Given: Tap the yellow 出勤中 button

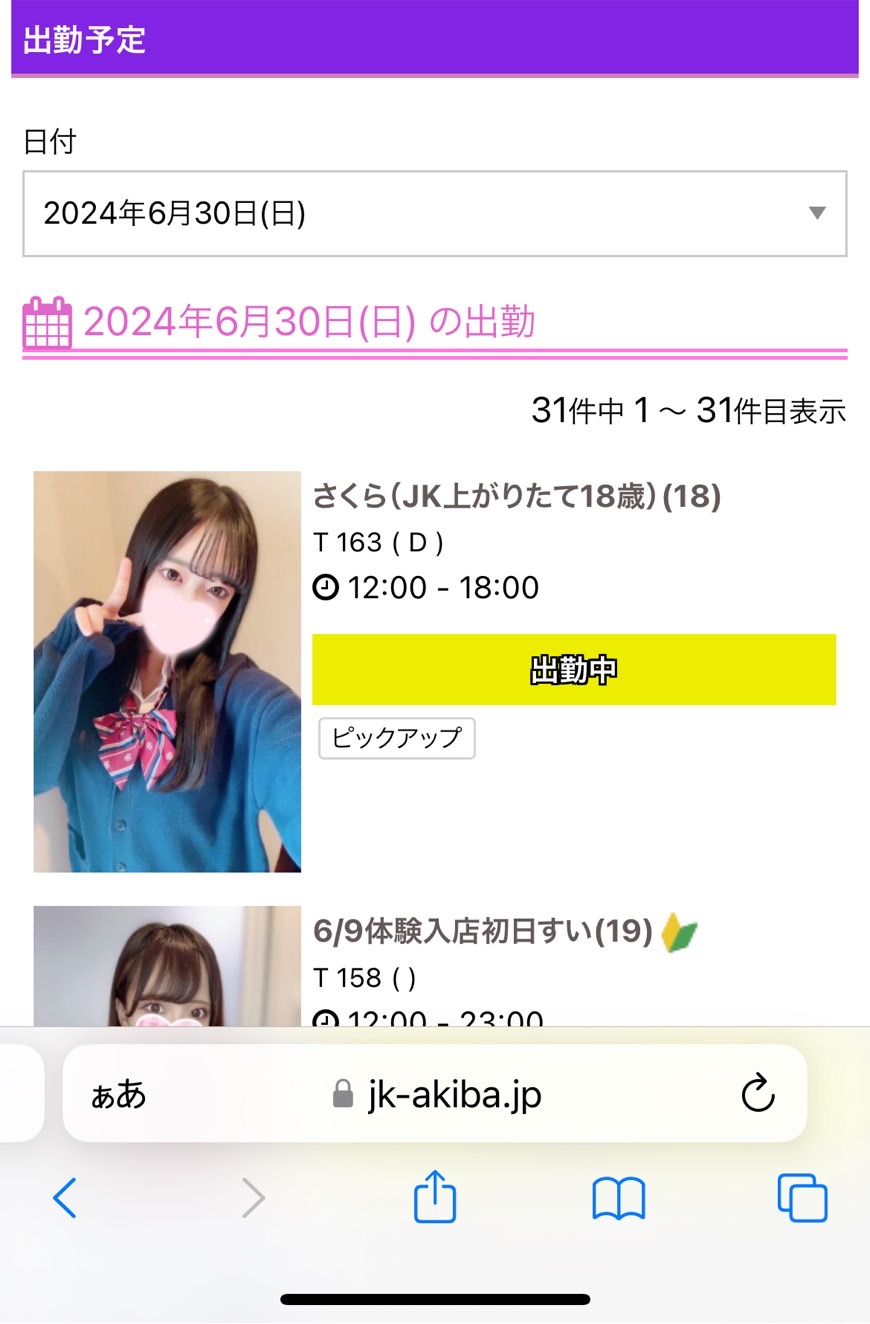Looking at the screenshot, I should click(x=573, y=669).
